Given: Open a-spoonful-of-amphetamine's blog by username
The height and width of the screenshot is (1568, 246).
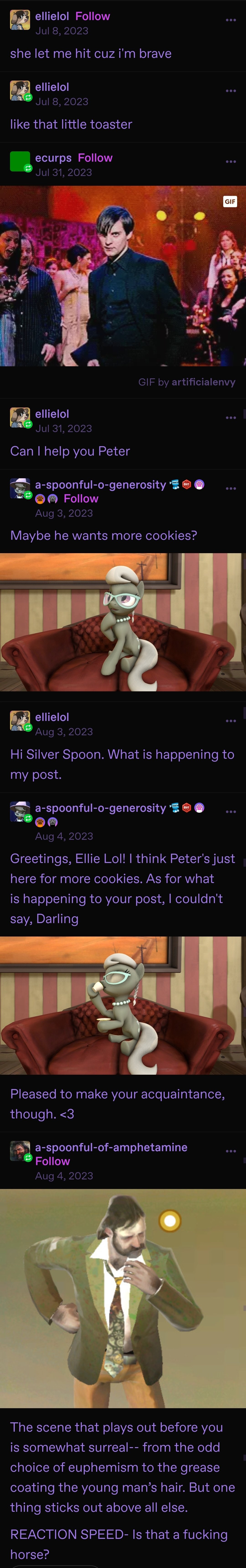Looking at the screenshot, I should pos(111,1147).
